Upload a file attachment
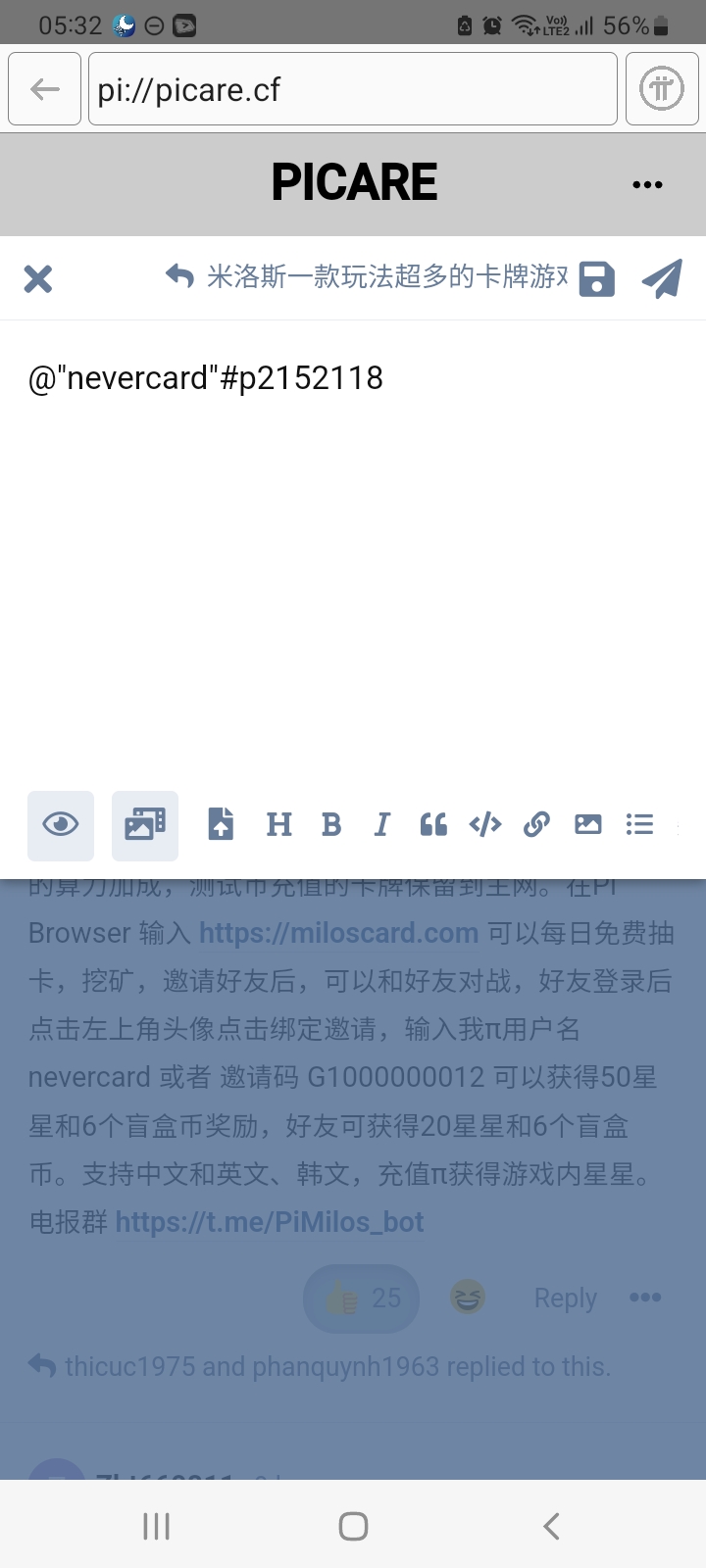This screenshot has width=706, height=1568. click(x=222, y=825)
